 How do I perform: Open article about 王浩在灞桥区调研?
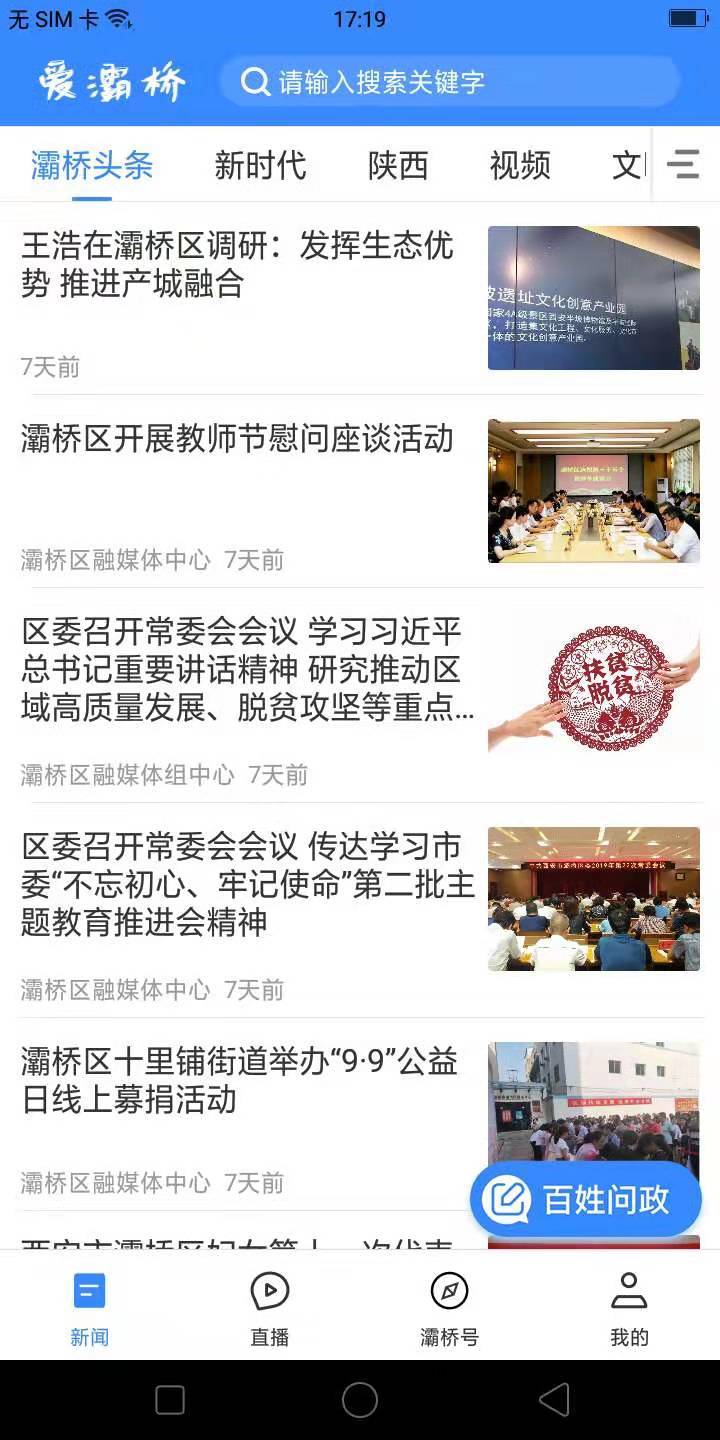coord(238,264)
